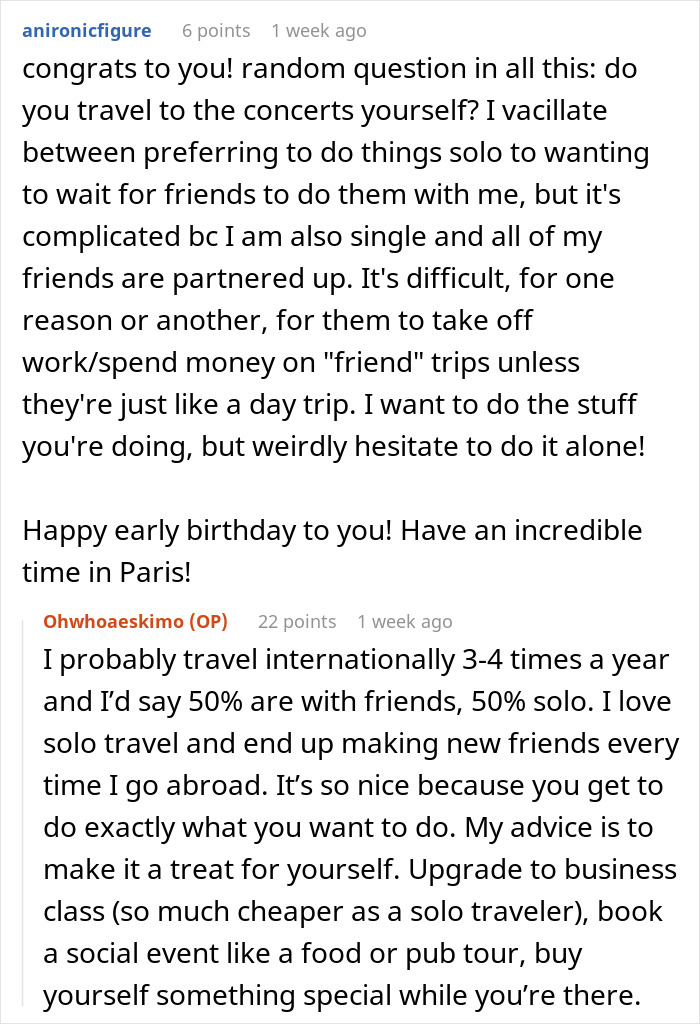Open Ohwhoaeskimo's user profile
The width and height of the screenshot is (700, 1024).
click(x=114, y=621)
